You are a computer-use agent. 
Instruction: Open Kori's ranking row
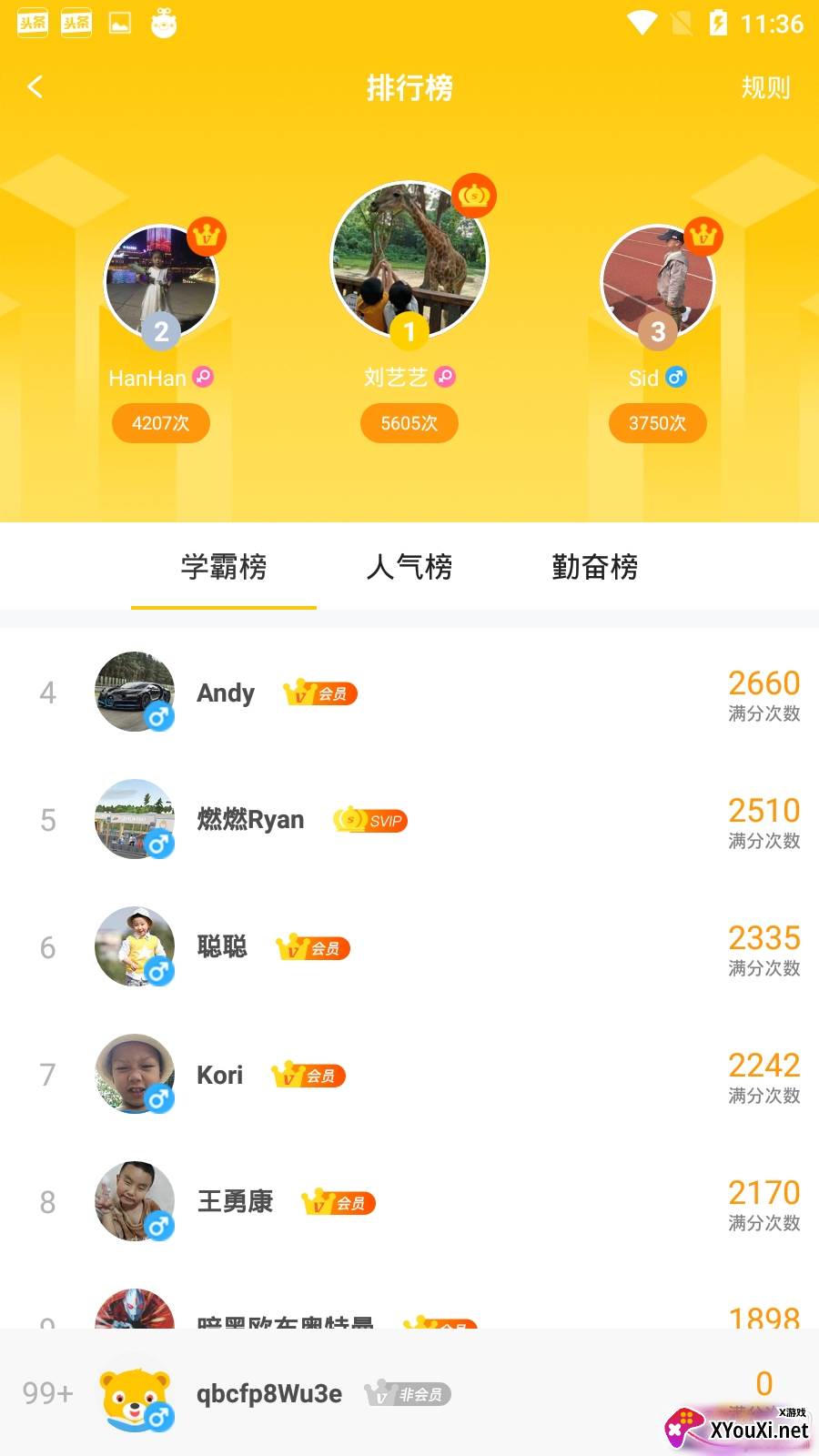coord(409,1076)
